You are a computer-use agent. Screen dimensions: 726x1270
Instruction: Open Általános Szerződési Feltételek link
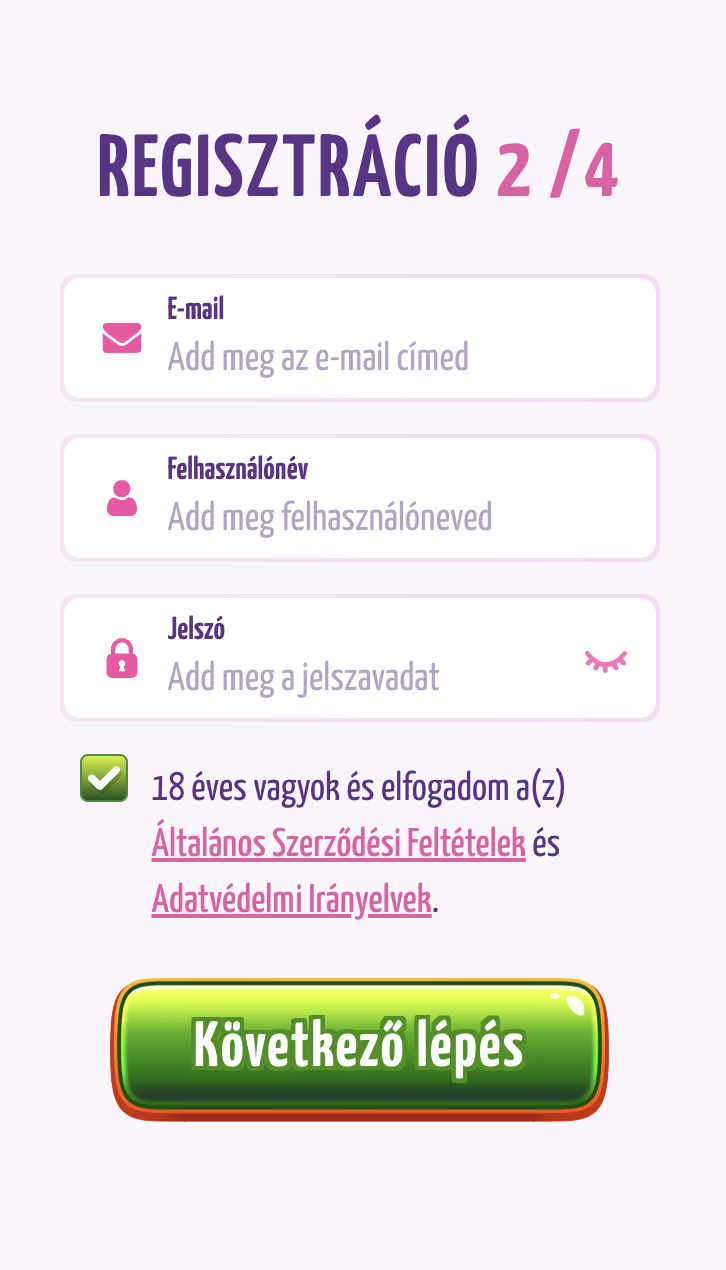[338, 844]
